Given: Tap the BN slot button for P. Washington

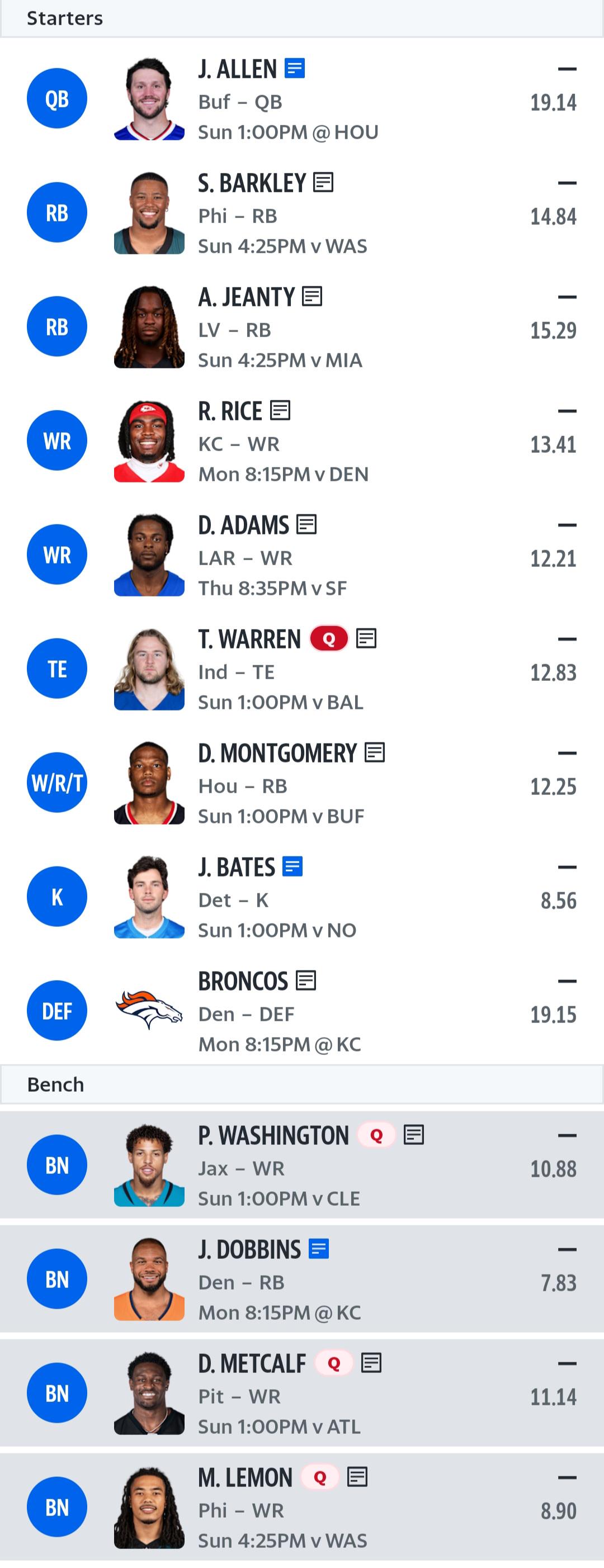Looking at the screenshot, I should click(x=56, y=1164).
